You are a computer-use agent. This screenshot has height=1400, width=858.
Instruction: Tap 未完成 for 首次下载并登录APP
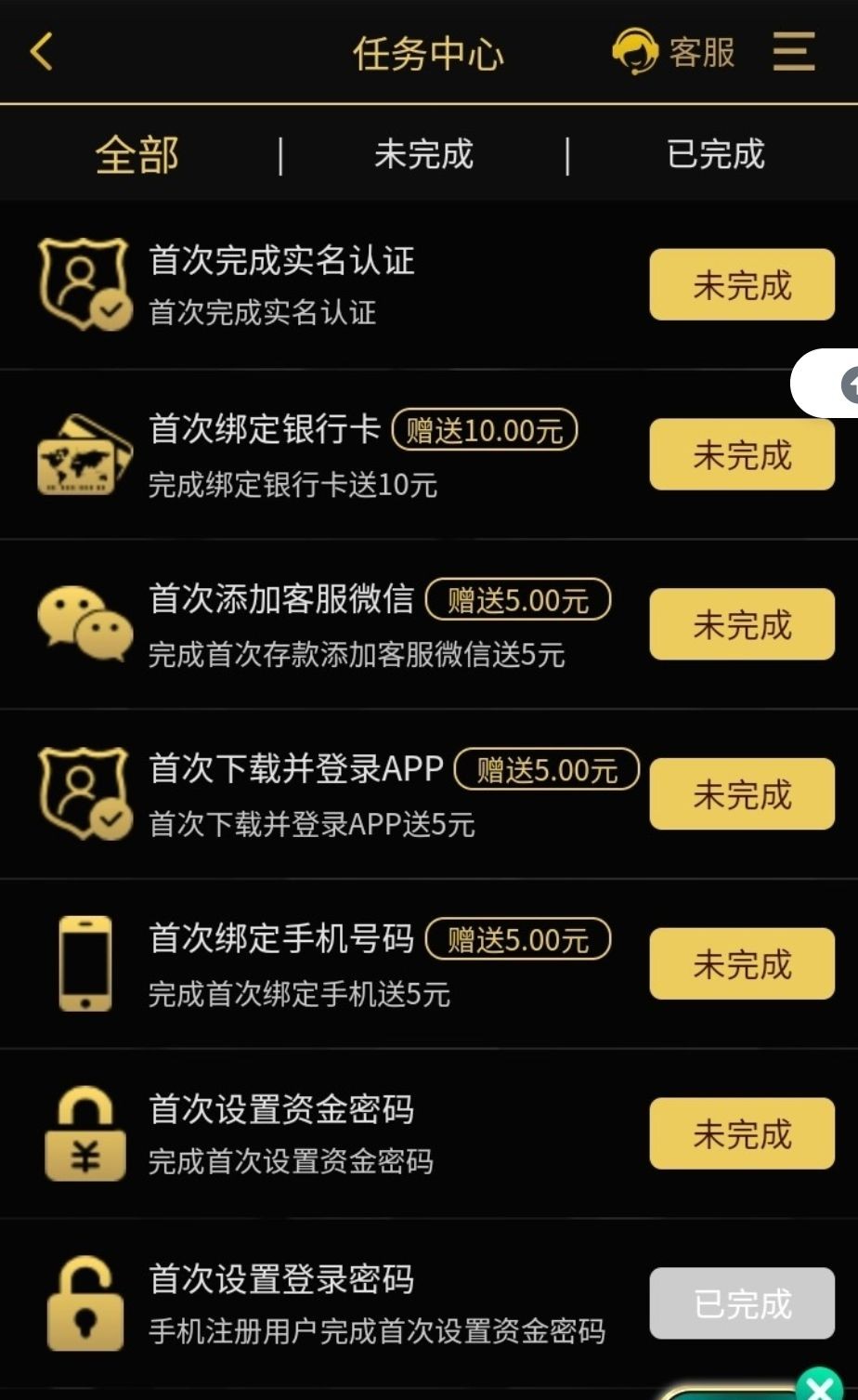point(742,794)
